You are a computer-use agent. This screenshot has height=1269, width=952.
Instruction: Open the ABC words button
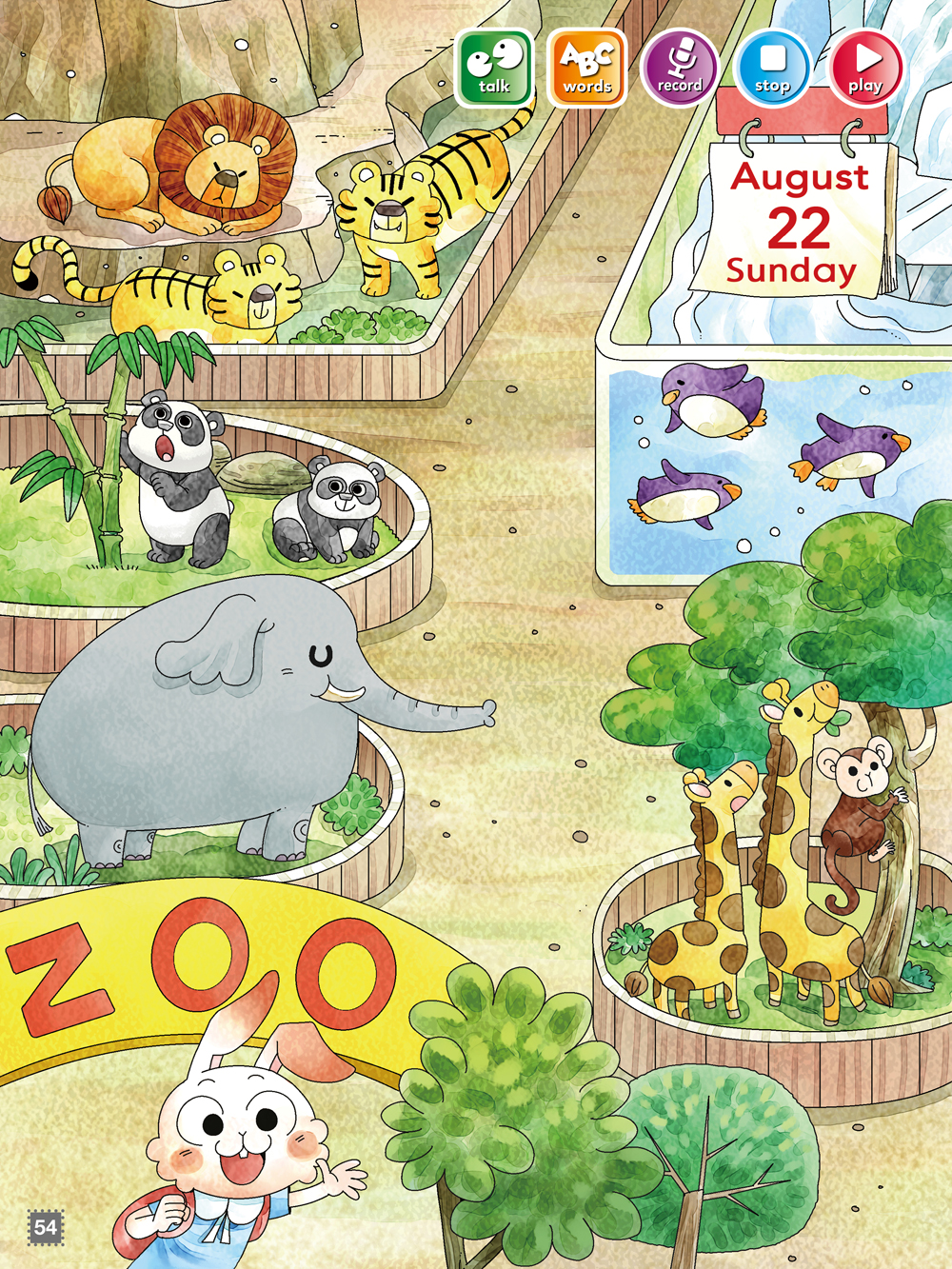pos(586,68)
